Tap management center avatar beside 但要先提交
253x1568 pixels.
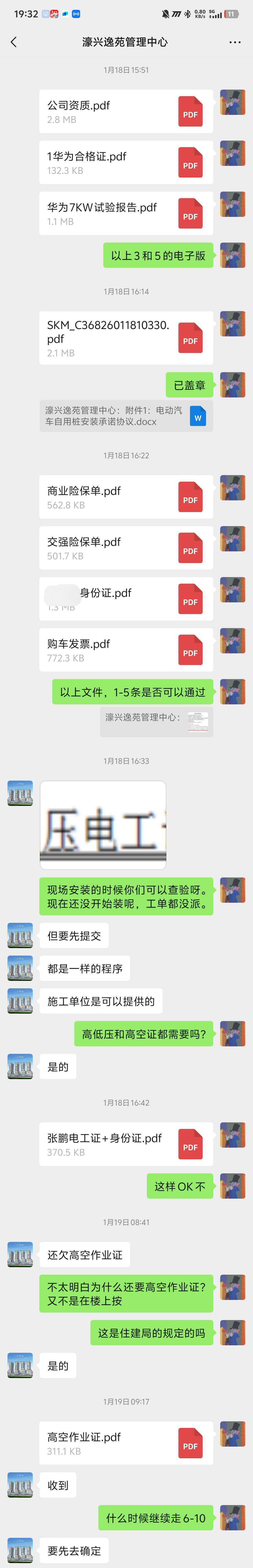[x=20, y=935]
